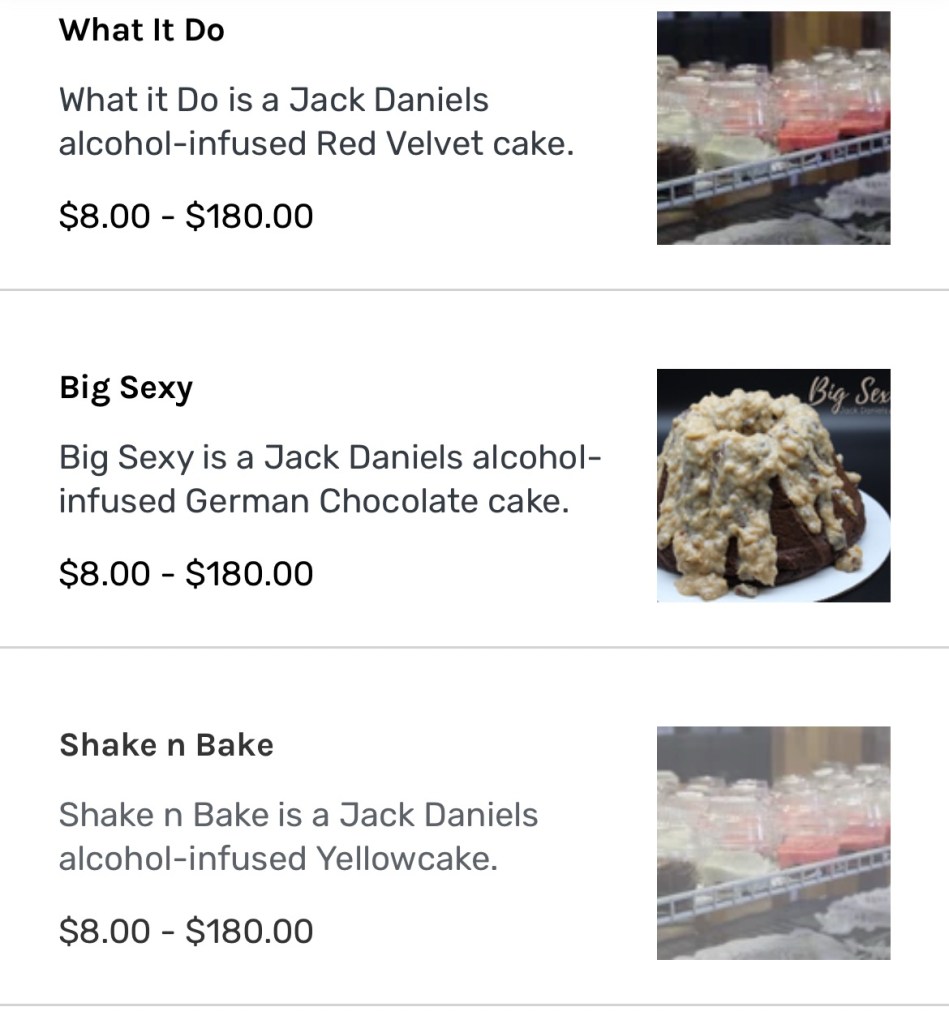Screen dimensions: 949x1024
Task: Open the What It Do cake item
Action: (141, 31)
